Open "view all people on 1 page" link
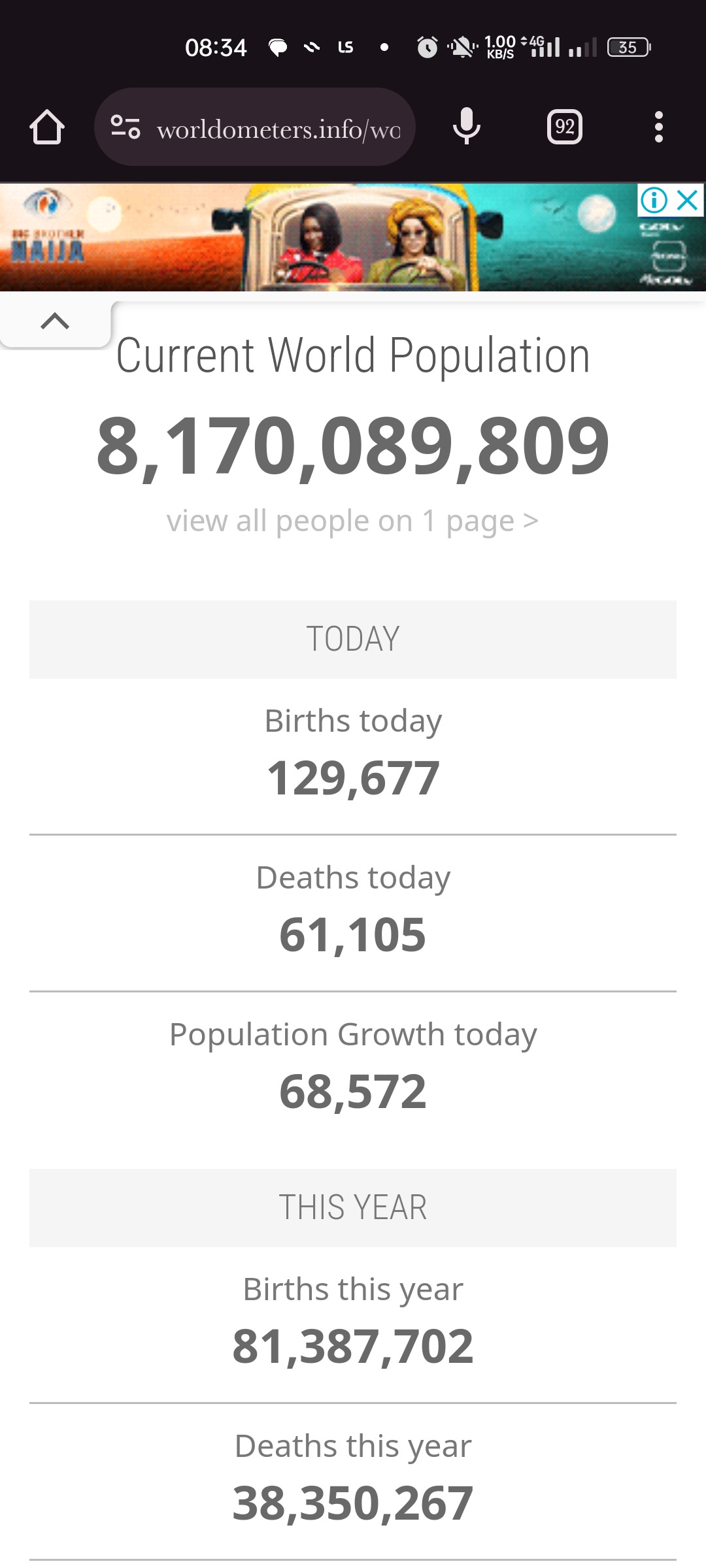The height and width of the screenshot is (1568, 706). (352, 521)
